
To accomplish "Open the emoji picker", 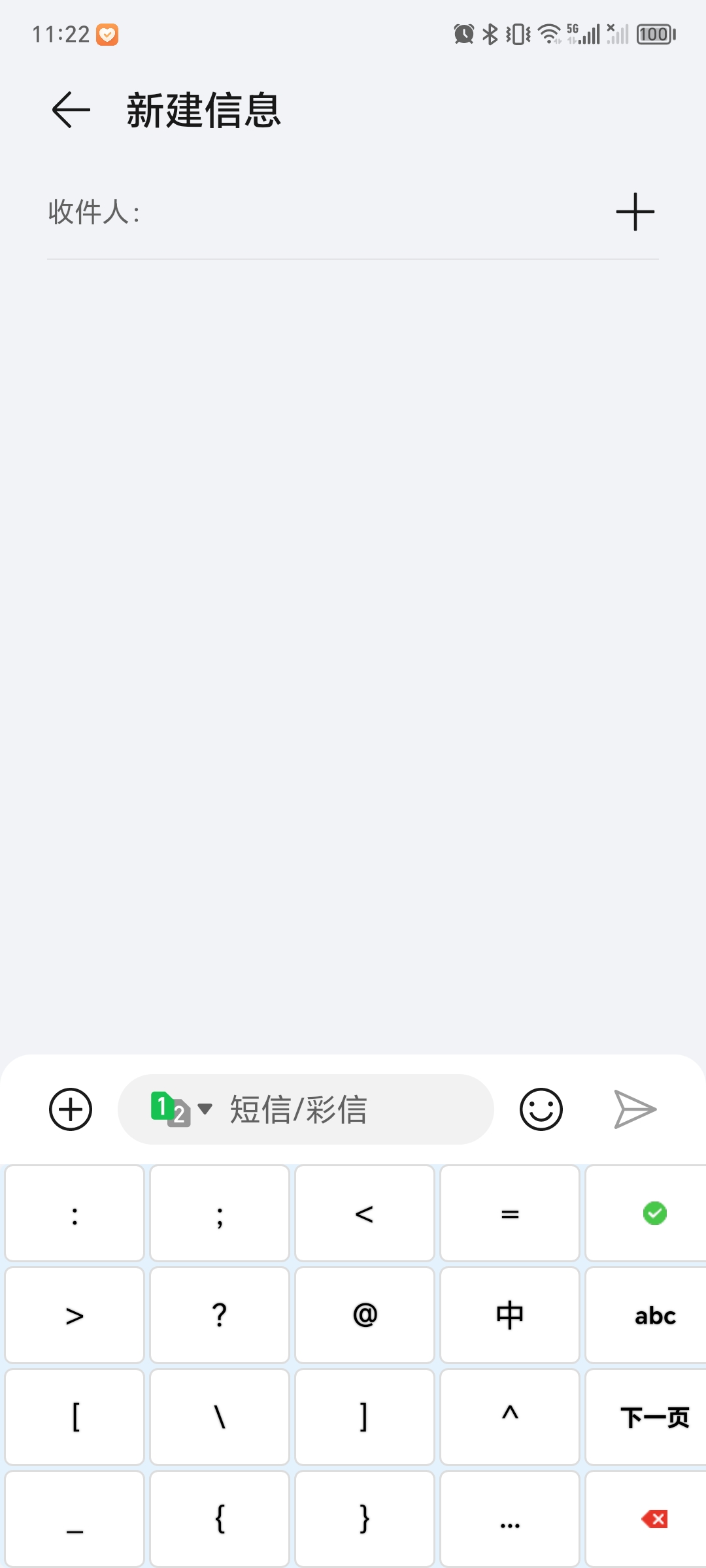I will coord(541,1109).
